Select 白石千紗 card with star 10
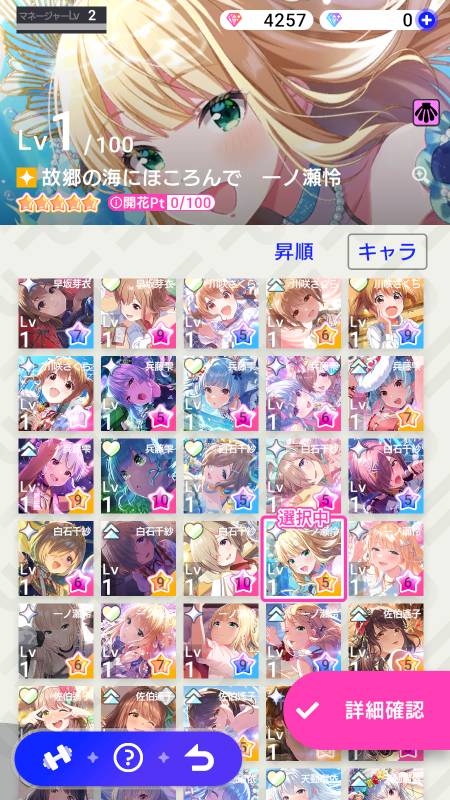 coord(221,558)
